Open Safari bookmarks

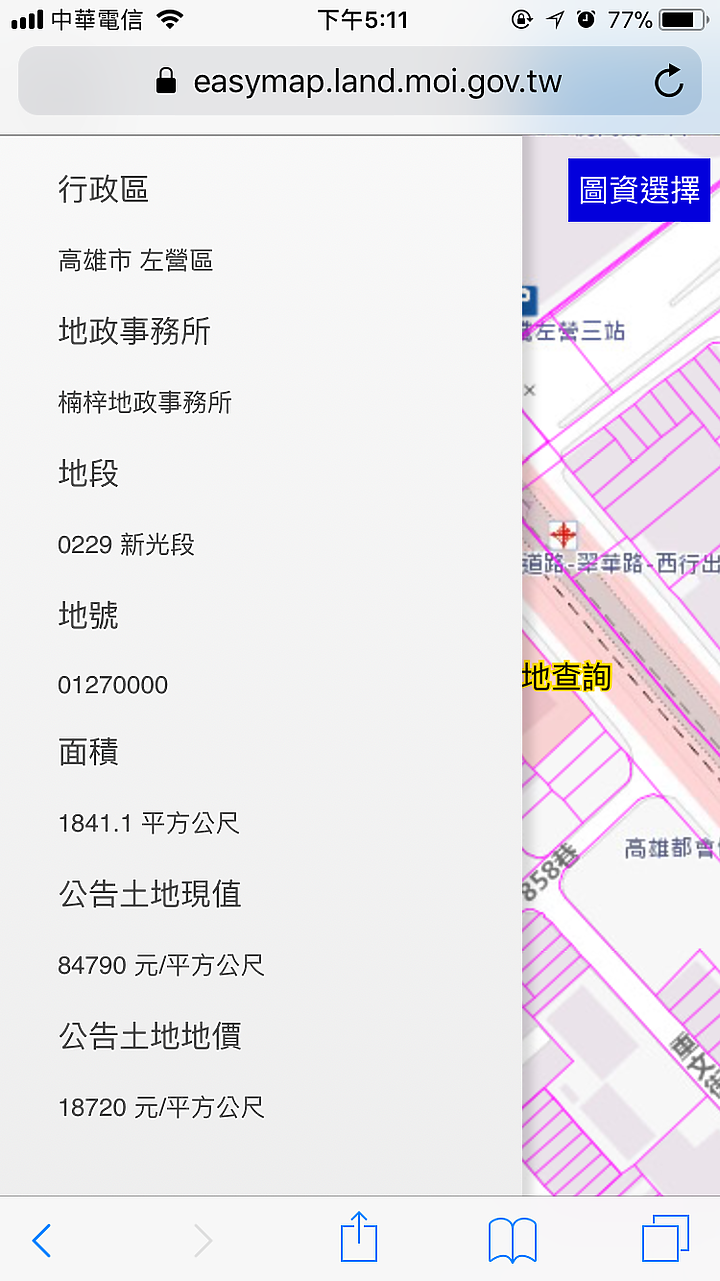point(512,1240)
